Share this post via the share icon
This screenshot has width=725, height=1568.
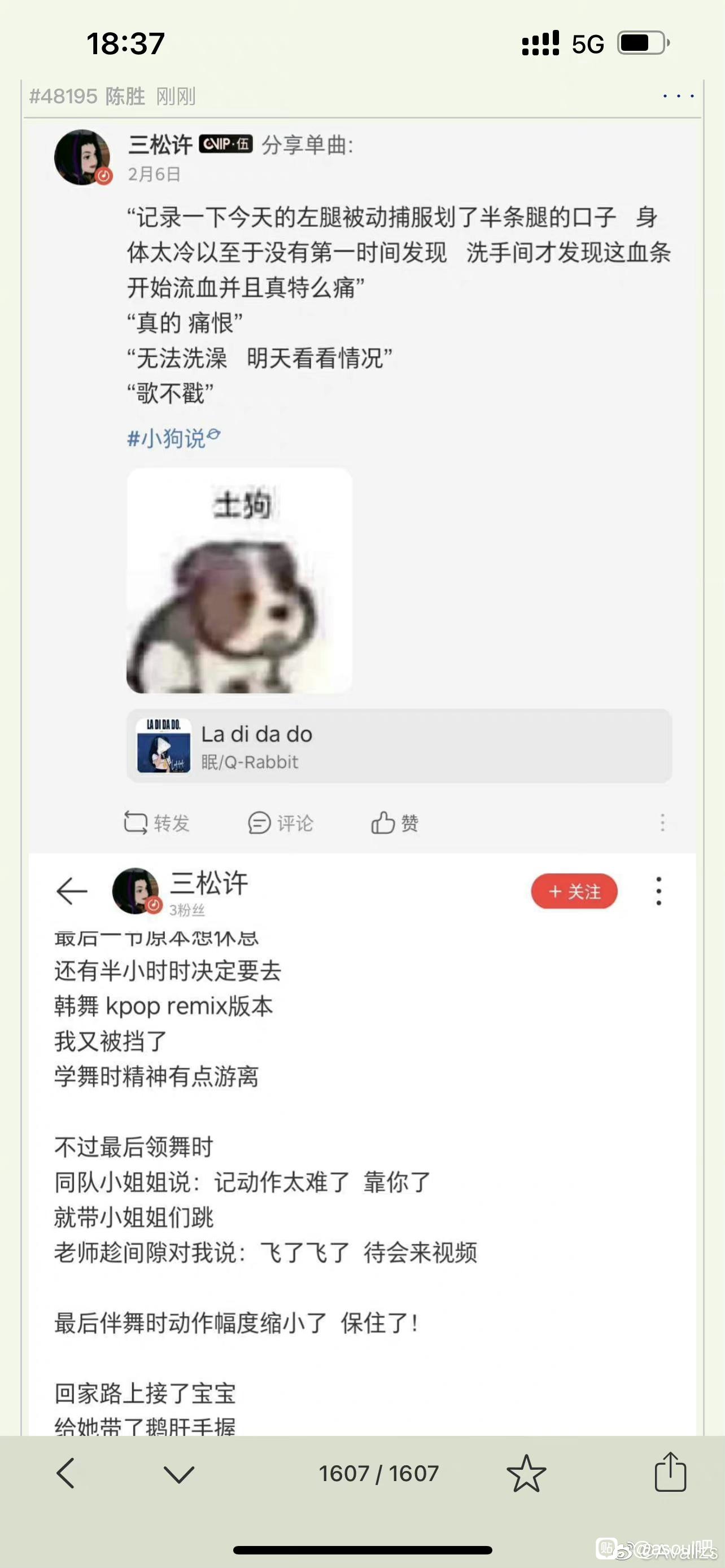pyautogui.click(x=670, y=1472)
